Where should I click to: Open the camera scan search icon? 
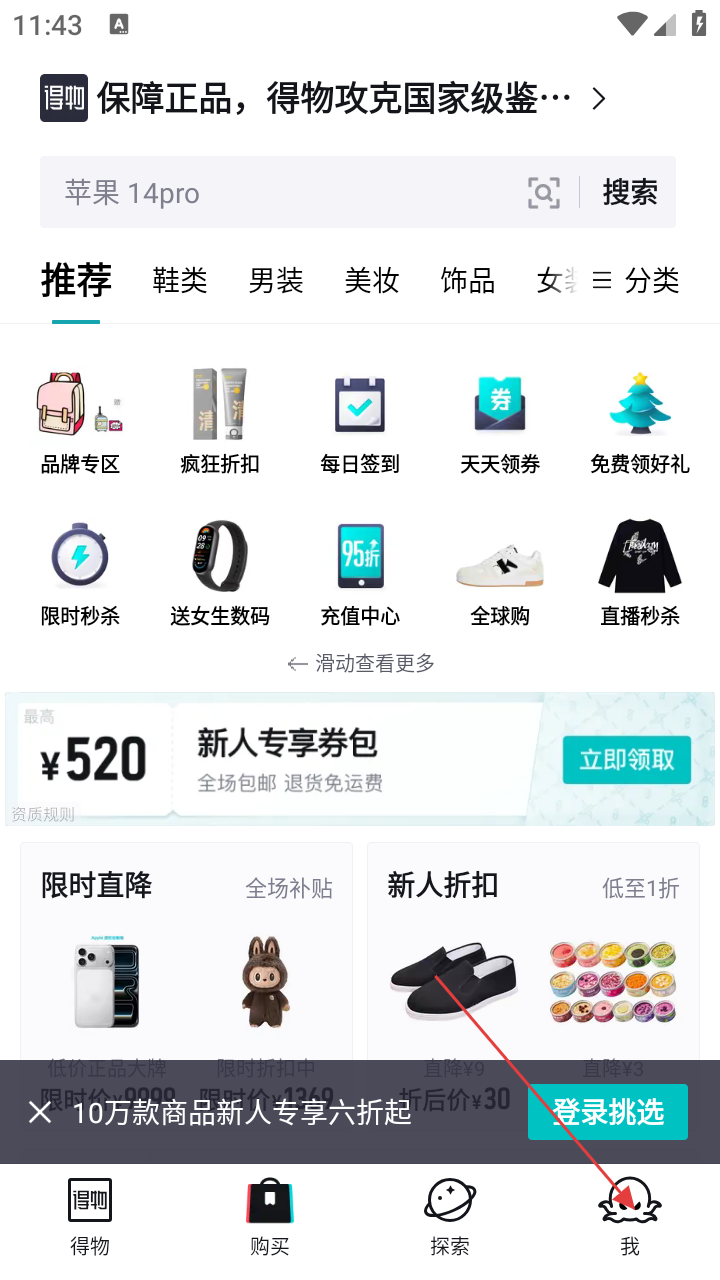point(543,192)
